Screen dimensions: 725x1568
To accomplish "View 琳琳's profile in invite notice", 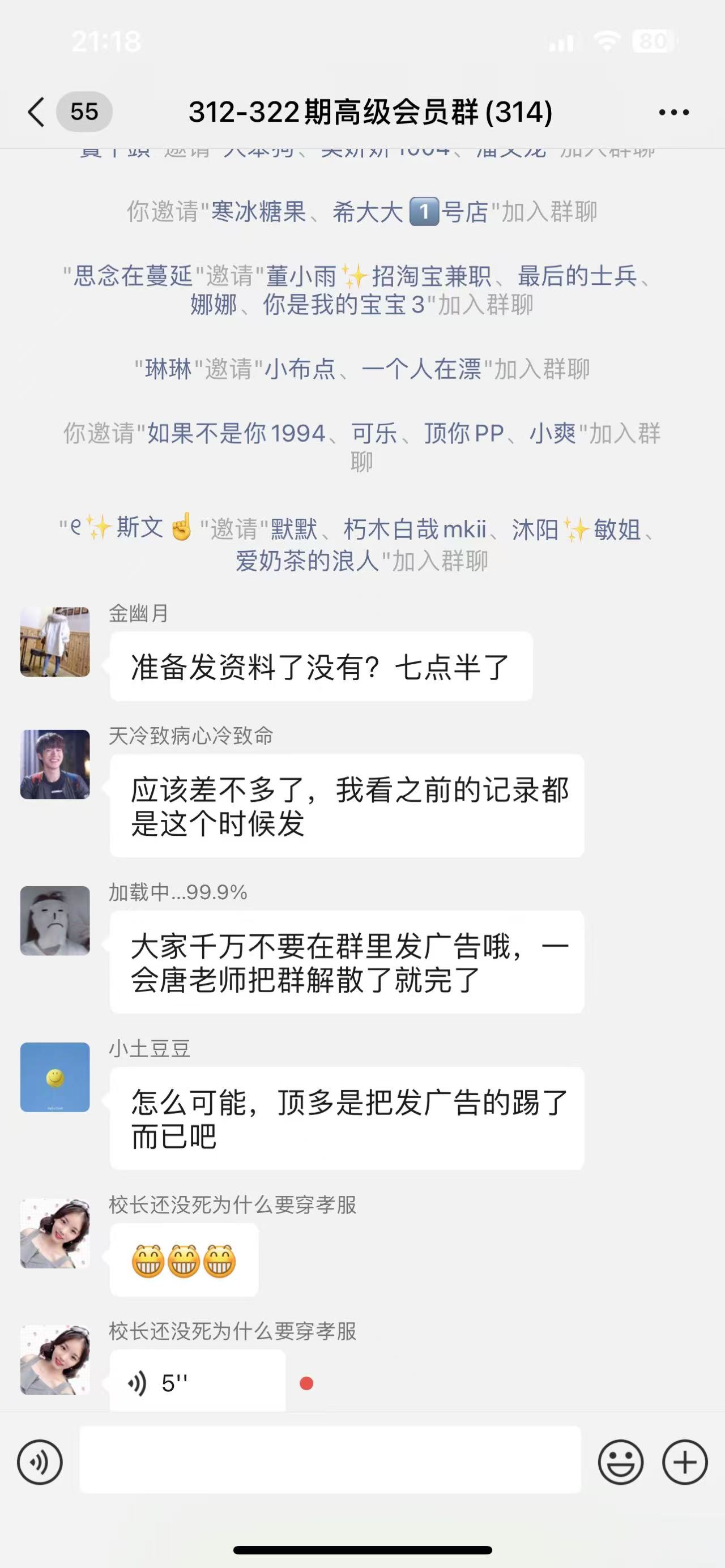I will pos(168,369).
